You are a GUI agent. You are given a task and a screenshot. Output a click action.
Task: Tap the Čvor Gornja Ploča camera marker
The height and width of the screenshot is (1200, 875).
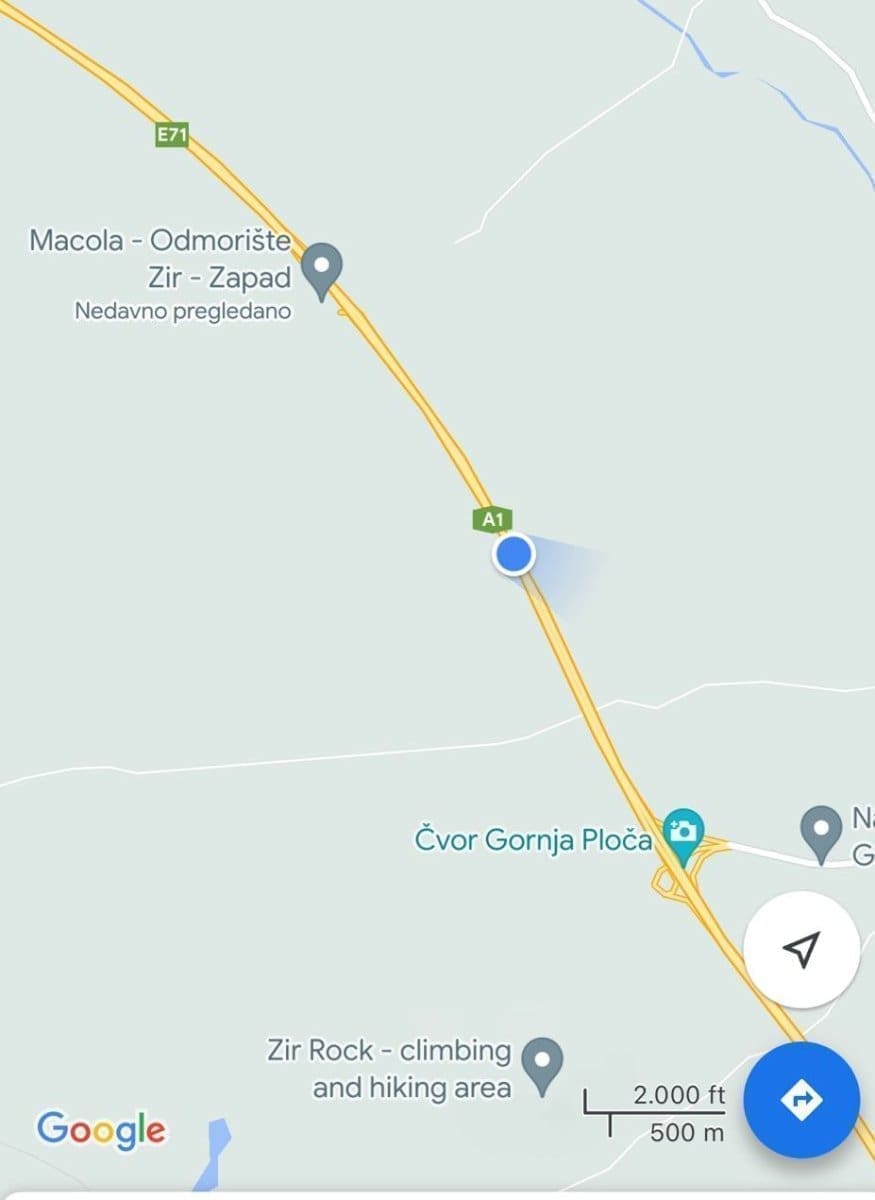(x=684, y=834)
